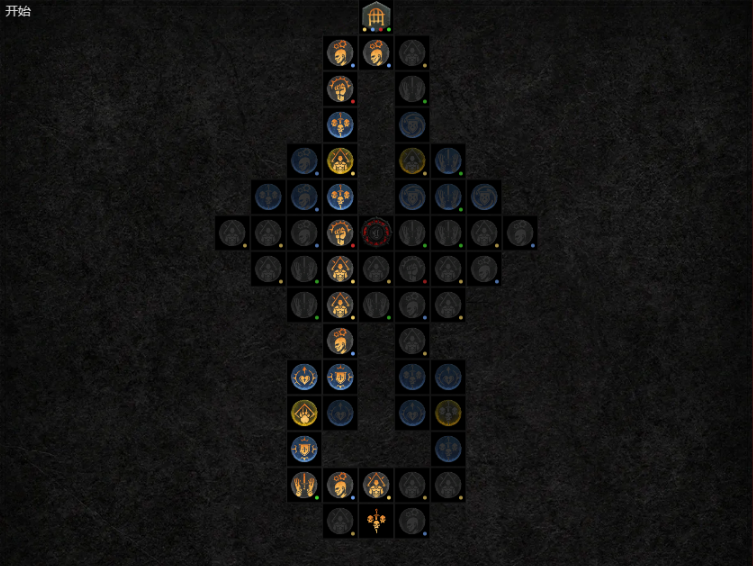Select the lit blue heart-with-arrows node
Viewport: 753px width, 566px height.
point(304,377)
